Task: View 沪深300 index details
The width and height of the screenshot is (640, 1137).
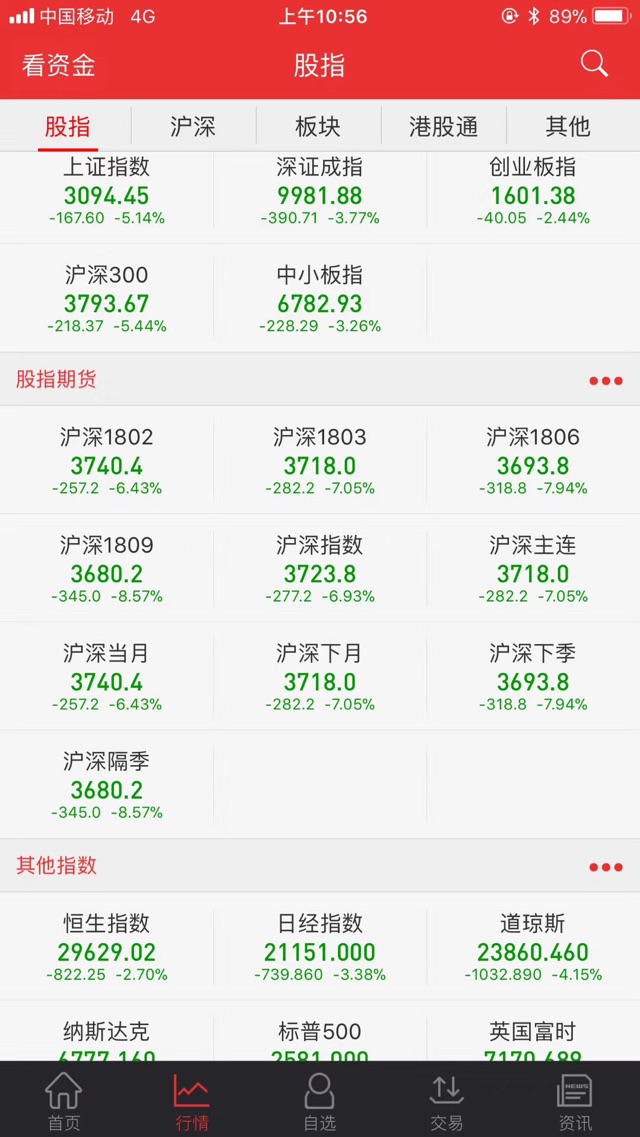Action: 106,299
